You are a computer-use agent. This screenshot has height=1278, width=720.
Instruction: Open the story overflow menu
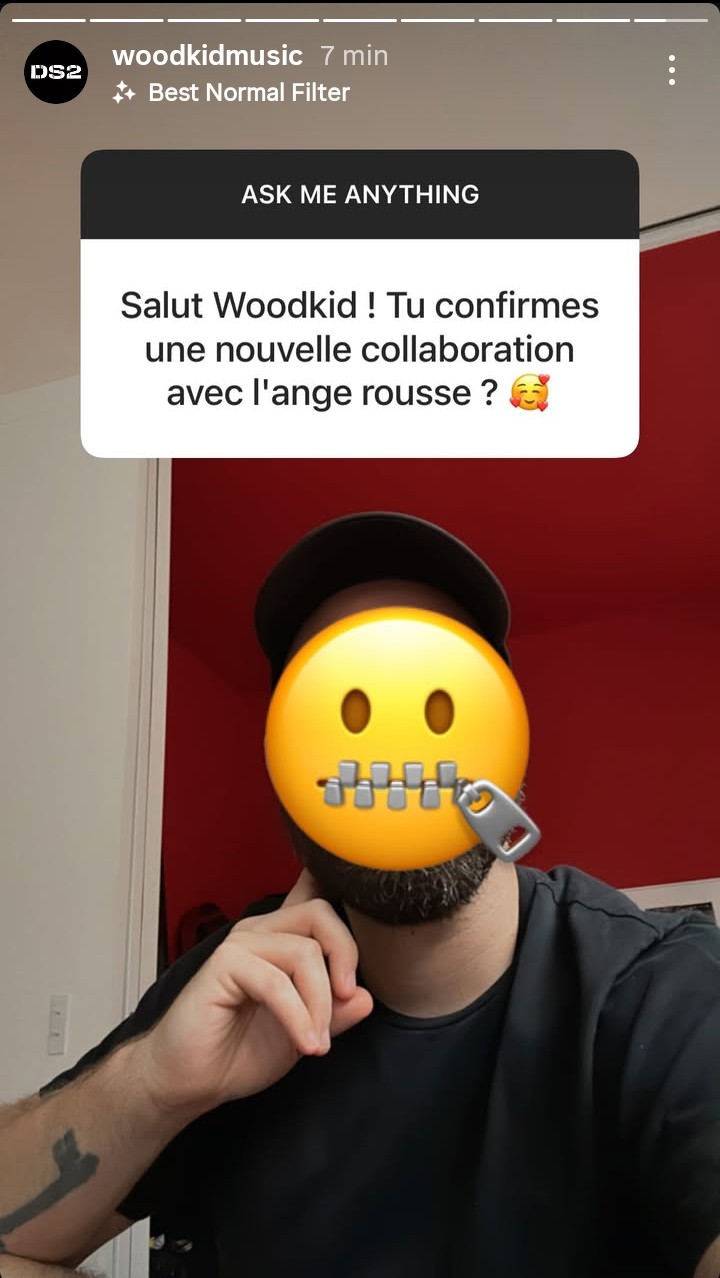(671, 70)
